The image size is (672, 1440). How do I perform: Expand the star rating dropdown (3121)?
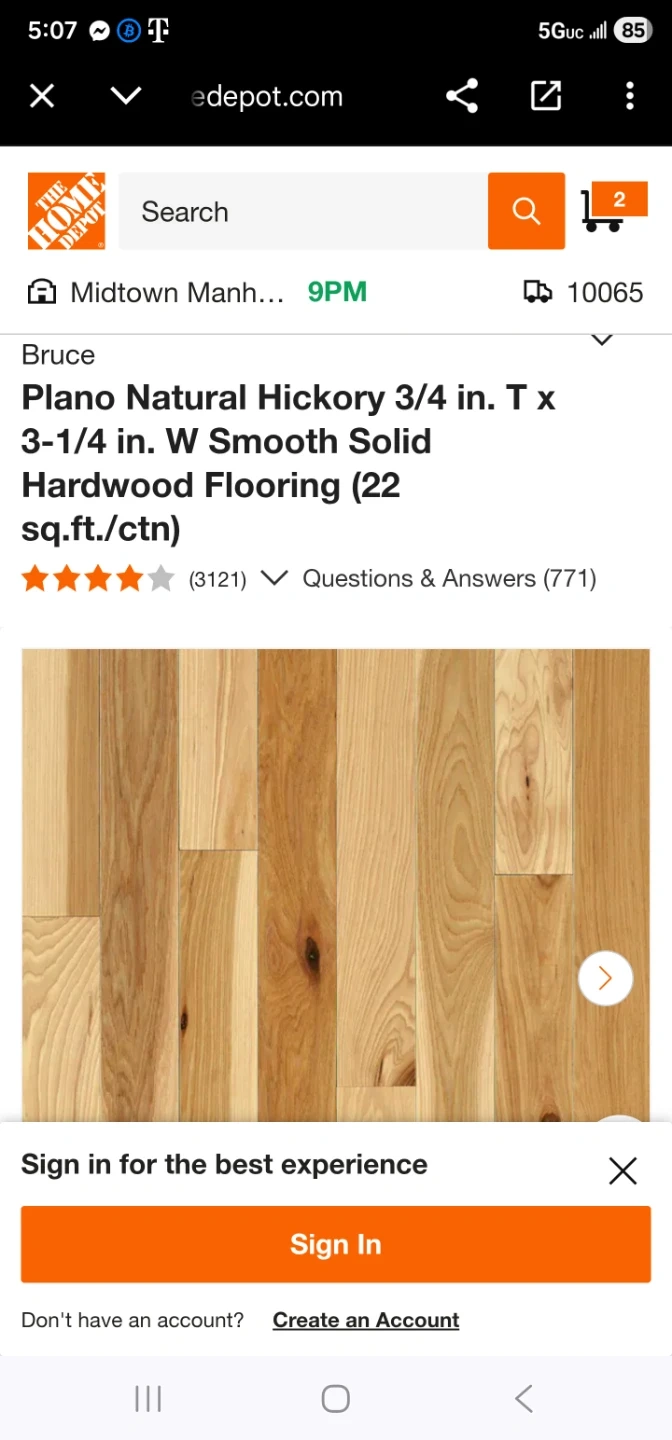tap(273, 578)
